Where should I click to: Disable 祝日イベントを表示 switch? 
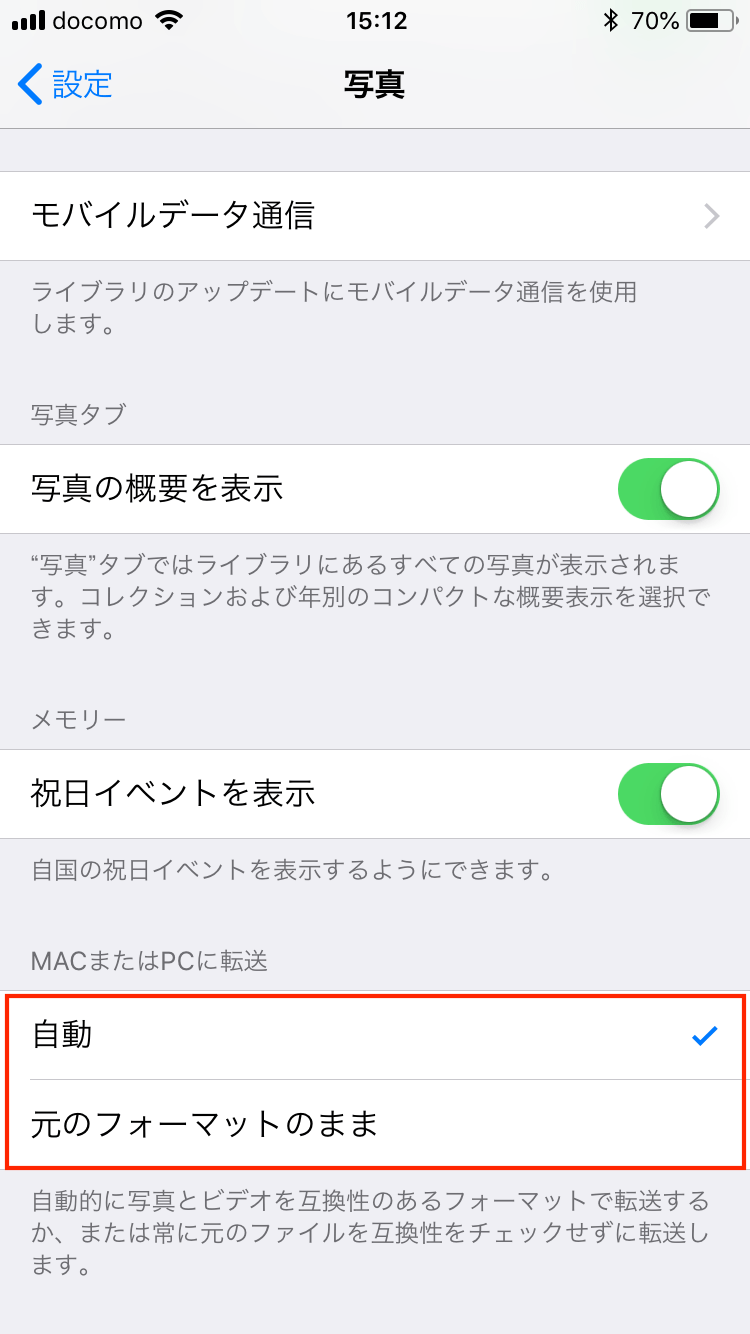(x=669, y=794)
